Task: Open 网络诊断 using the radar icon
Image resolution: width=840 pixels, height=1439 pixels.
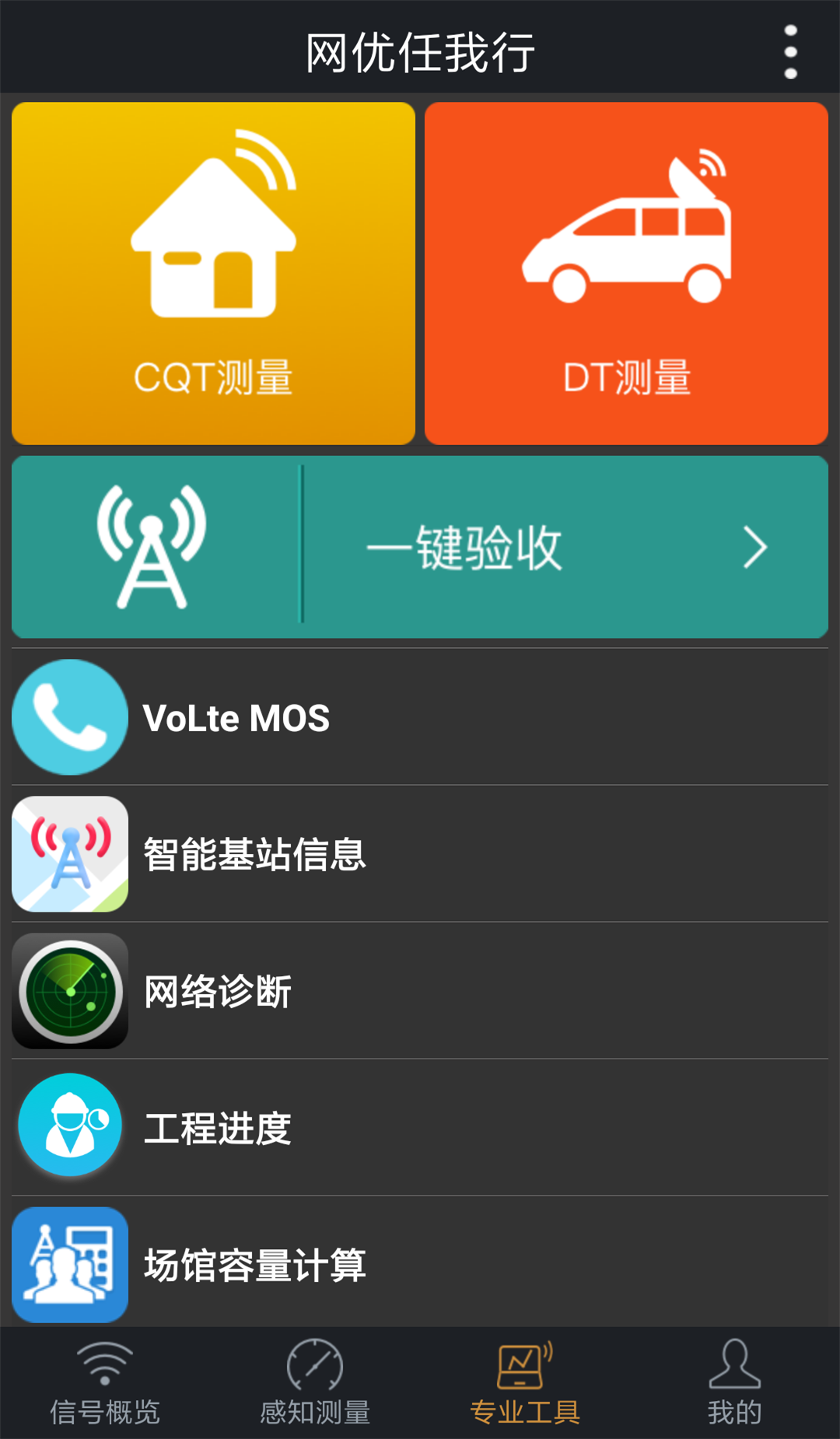Action: coord(69,991)
